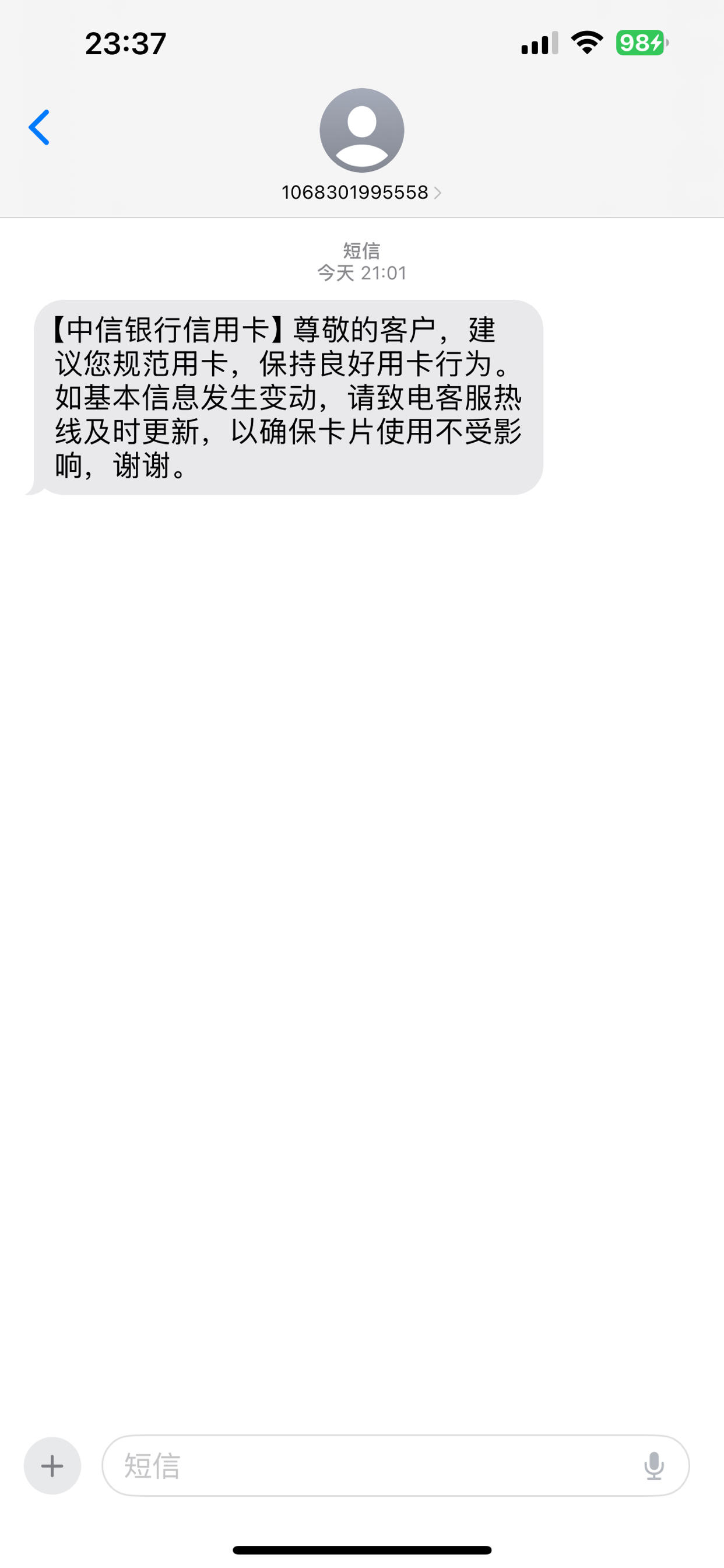
Task: Tap the clock showing 23:37
Action: point(125,43)
